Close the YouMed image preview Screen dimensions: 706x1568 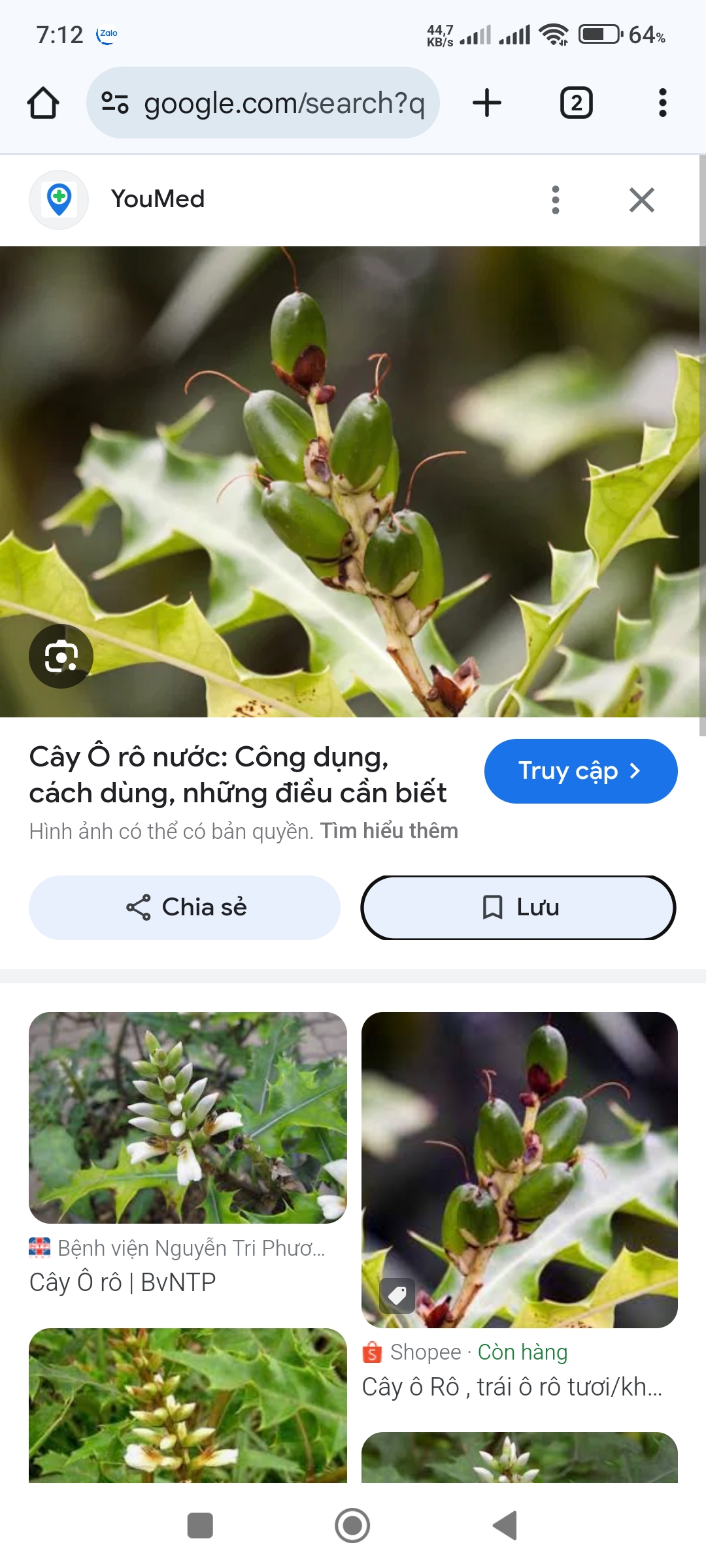coord(643,200)
